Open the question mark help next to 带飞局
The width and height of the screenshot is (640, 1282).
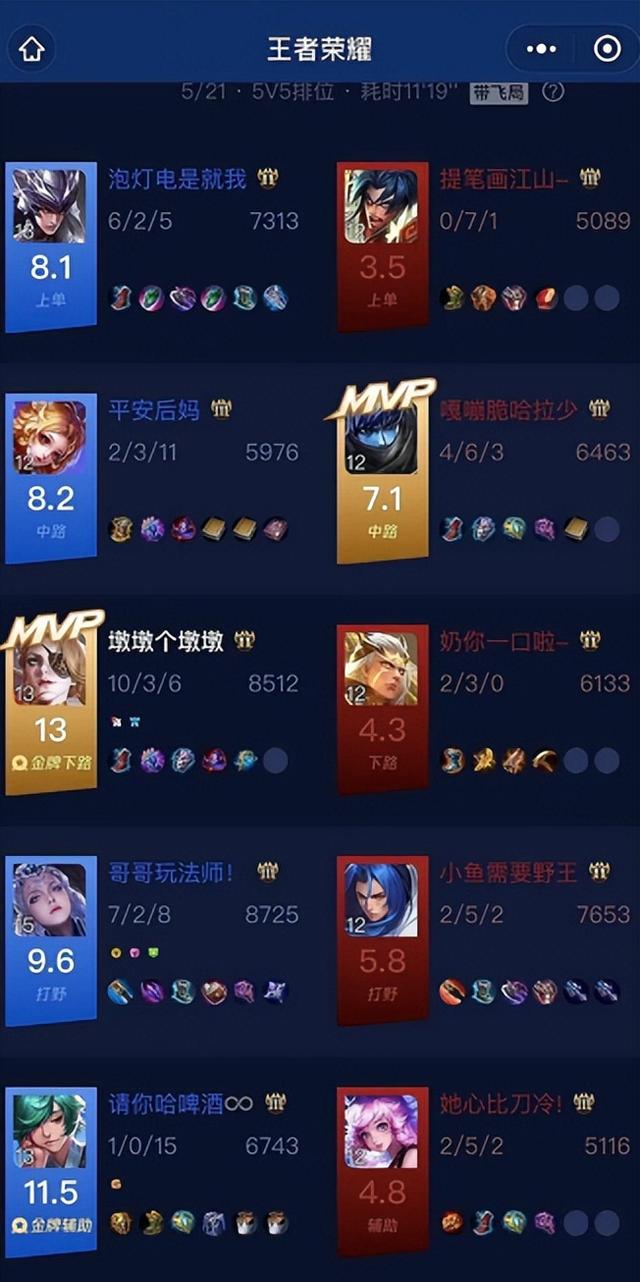click(x=553, y=92)
